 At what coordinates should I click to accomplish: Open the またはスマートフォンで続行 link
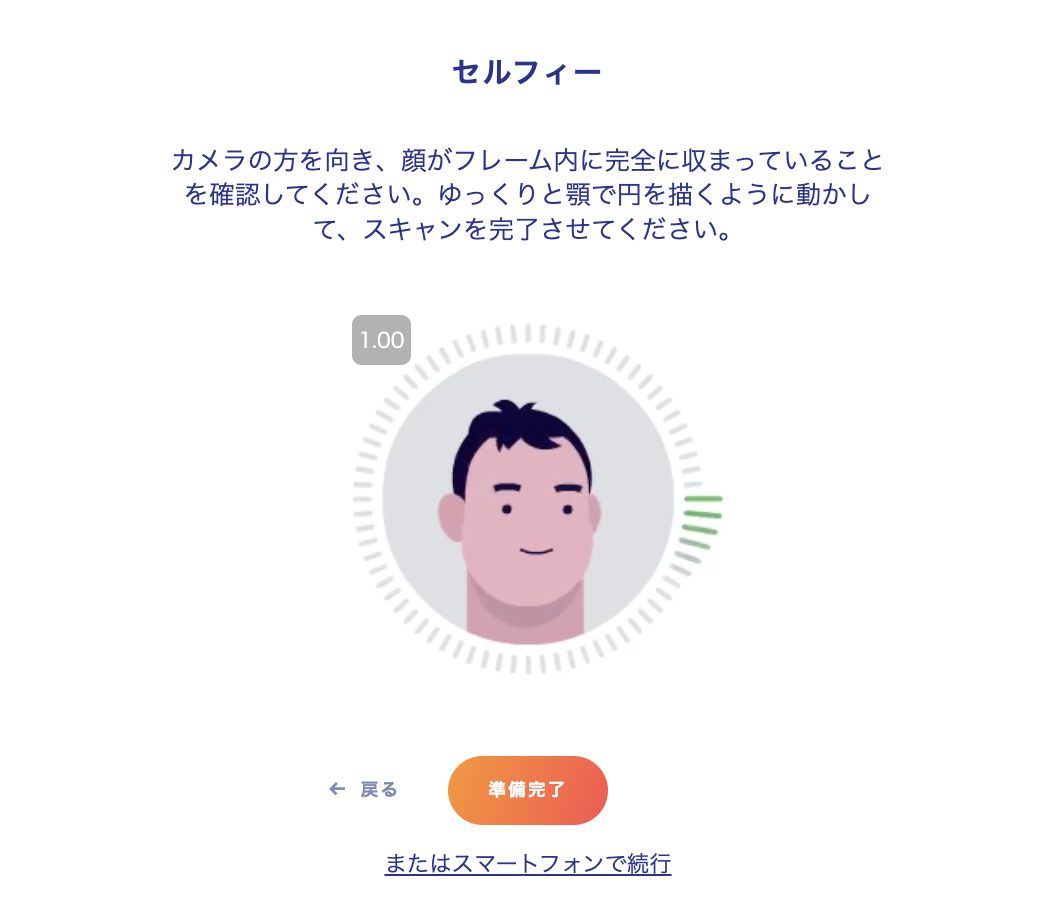pyautogui.click(x=527, y=864)
